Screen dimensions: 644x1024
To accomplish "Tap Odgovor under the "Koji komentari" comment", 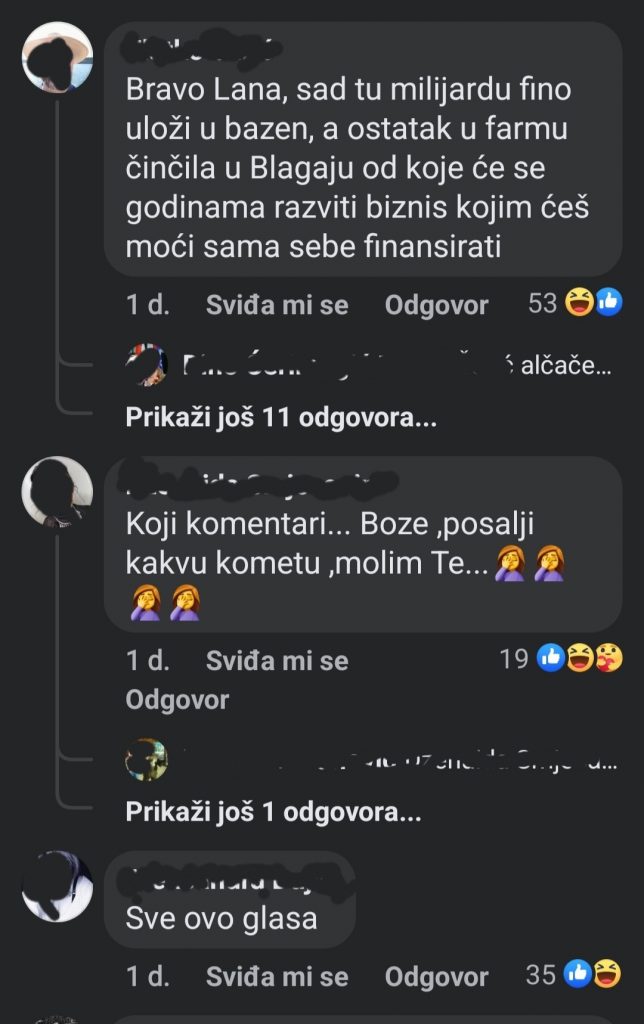I will tap(177, 700).
